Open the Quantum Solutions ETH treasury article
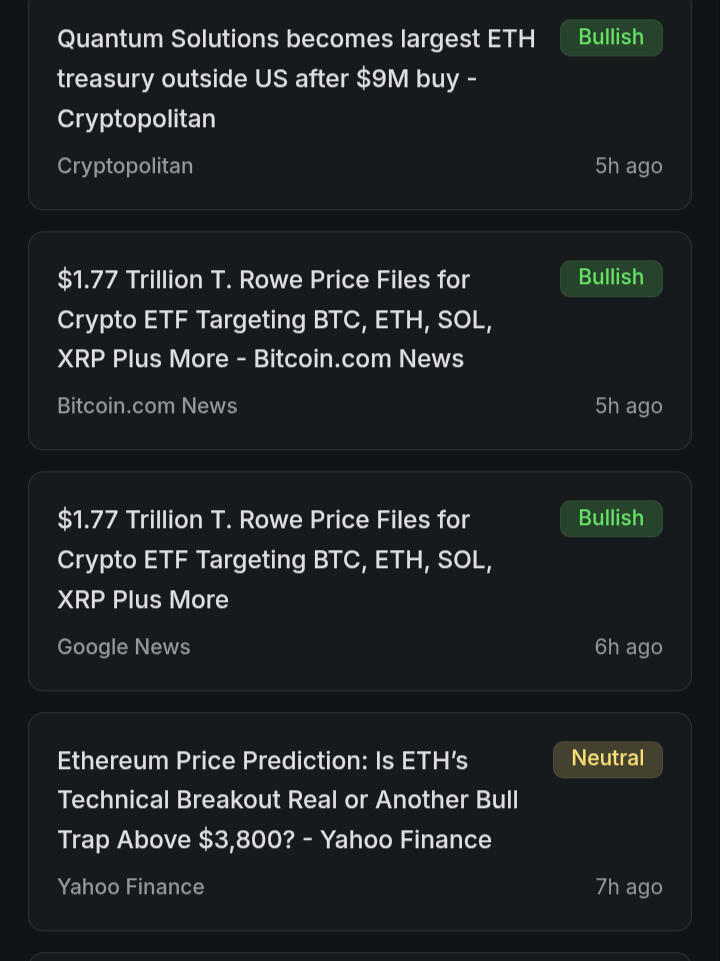The height and width of the screenshot is (961, 720). [x=296, y=78]
